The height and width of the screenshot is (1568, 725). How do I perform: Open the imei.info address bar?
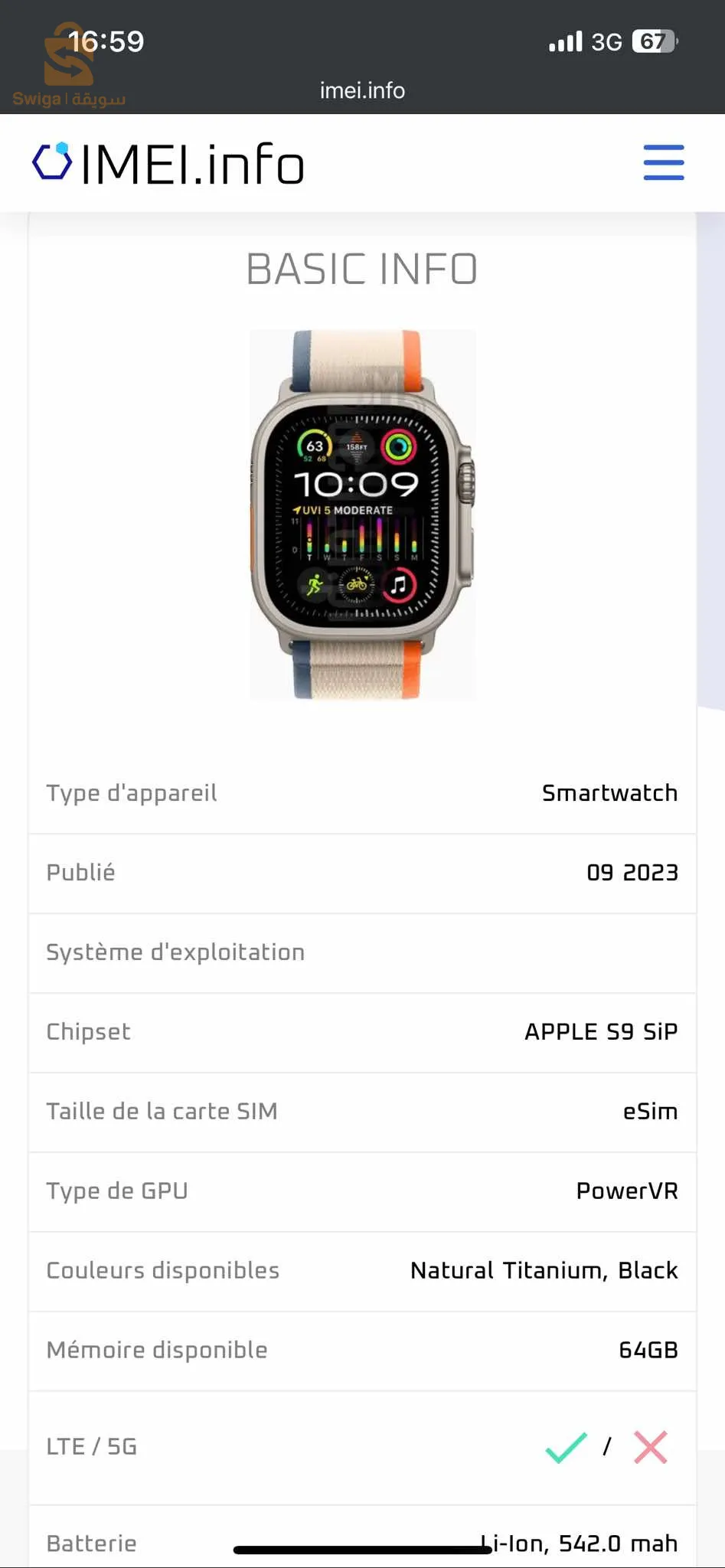tap(362, 90)
